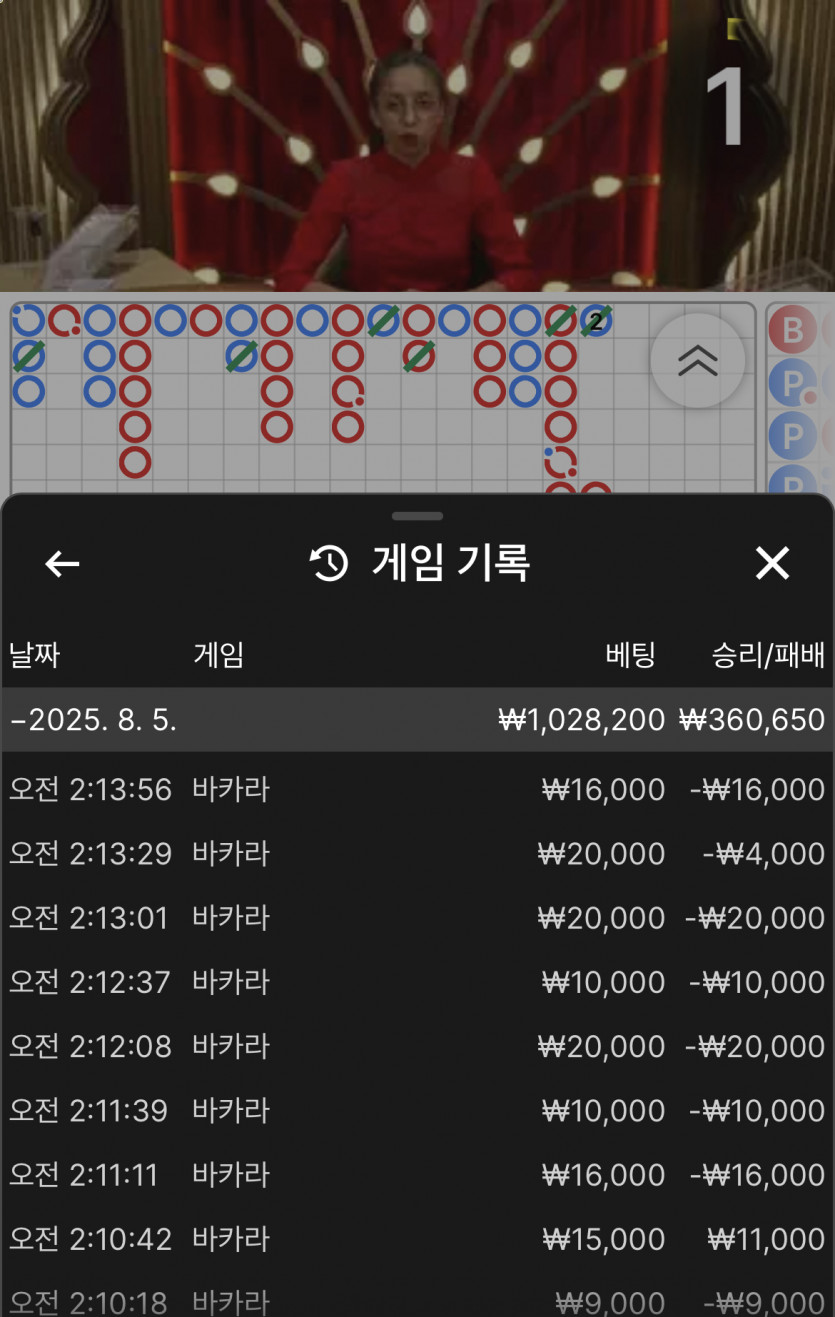This screenshot has width=835, height=1317.
Task: Expand the roadmap with the double chevron
Action: coord(697,361)
